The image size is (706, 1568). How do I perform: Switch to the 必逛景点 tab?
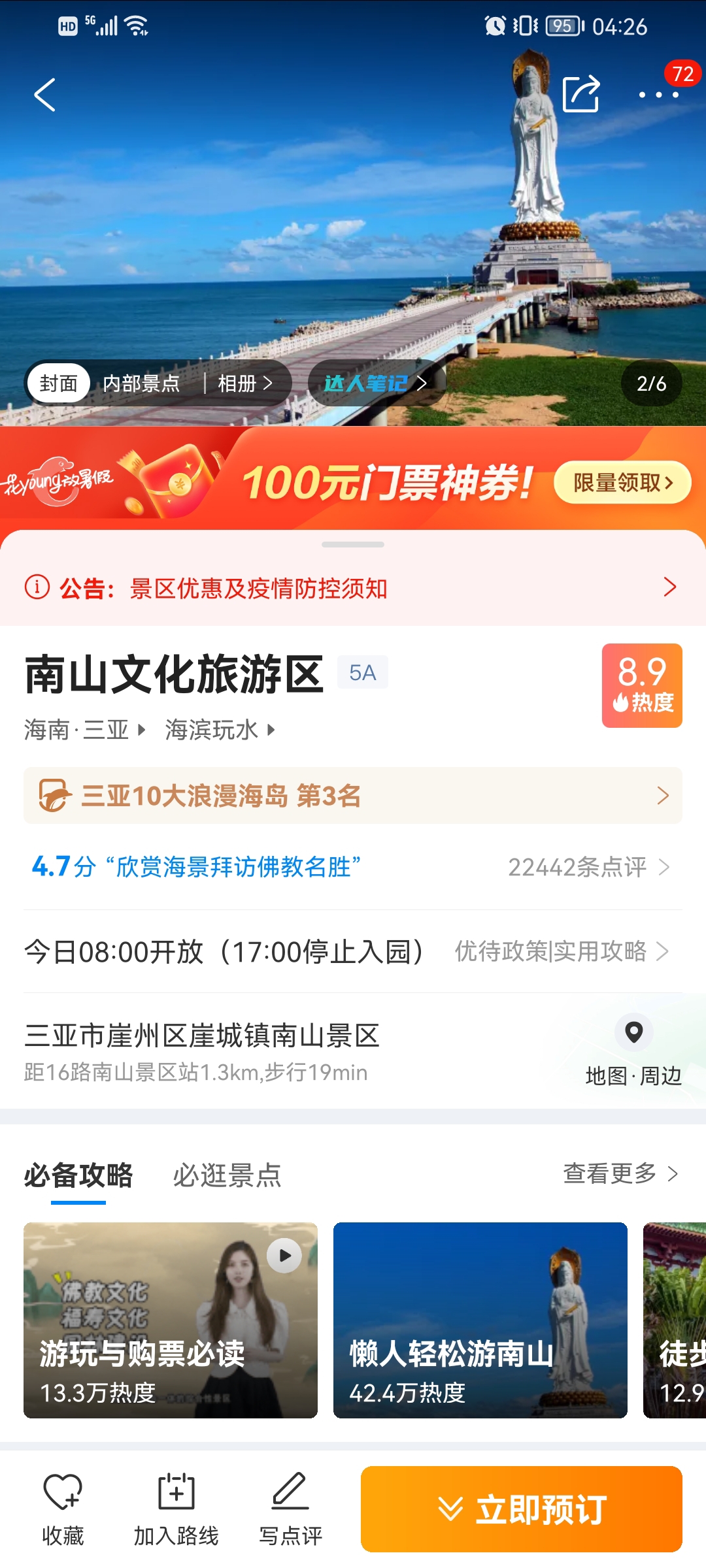click(x=227, y=1175)
